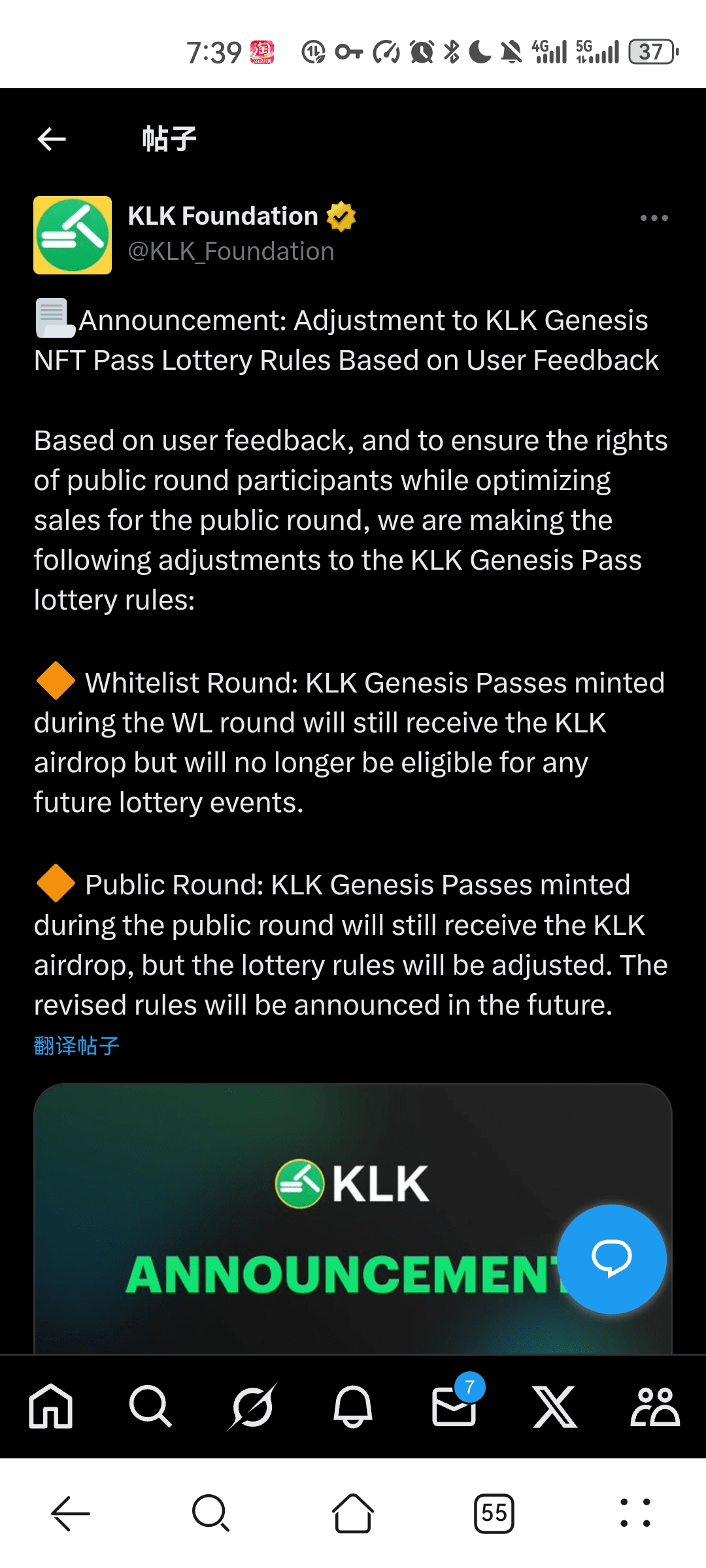Screen dimensions: 706x1568
Task: Translate the post via 翻译帖子 link
Action: tap(76, 1046)
